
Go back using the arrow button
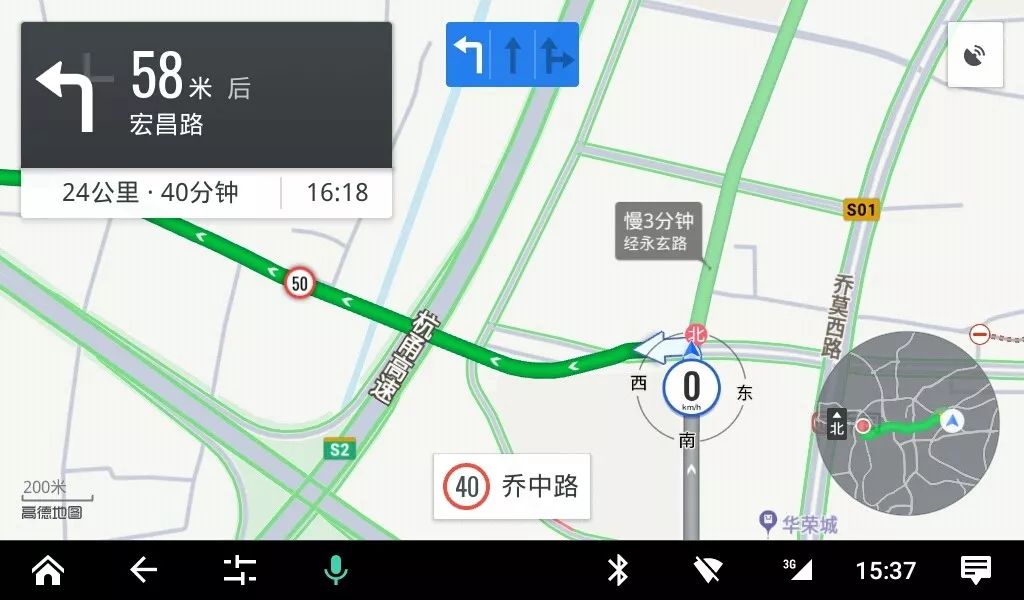pos(144,570)
